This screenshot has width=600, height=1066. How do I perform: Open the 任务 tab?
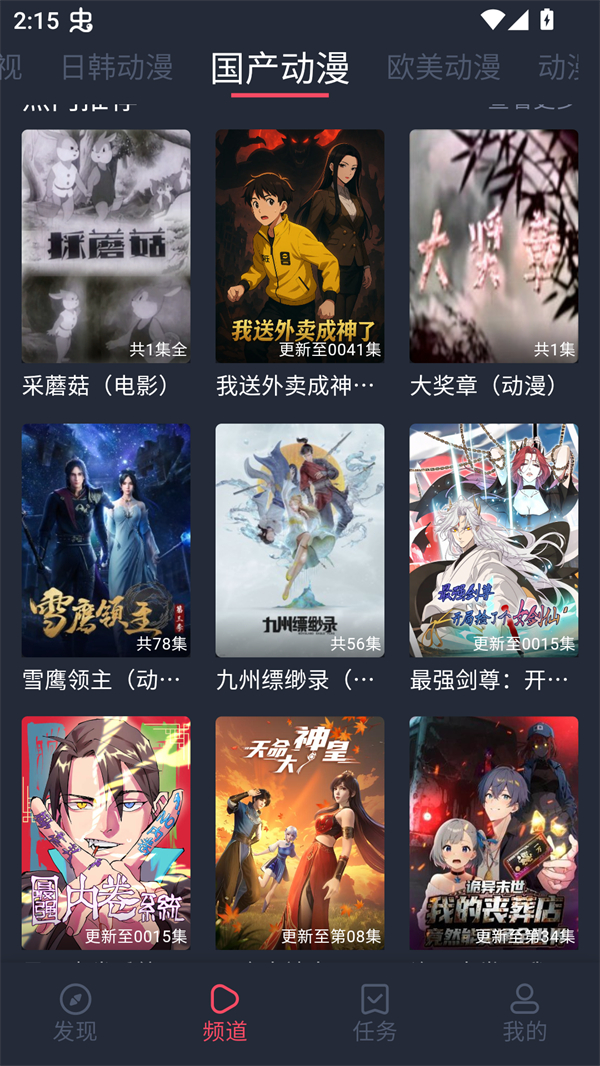375,1012
